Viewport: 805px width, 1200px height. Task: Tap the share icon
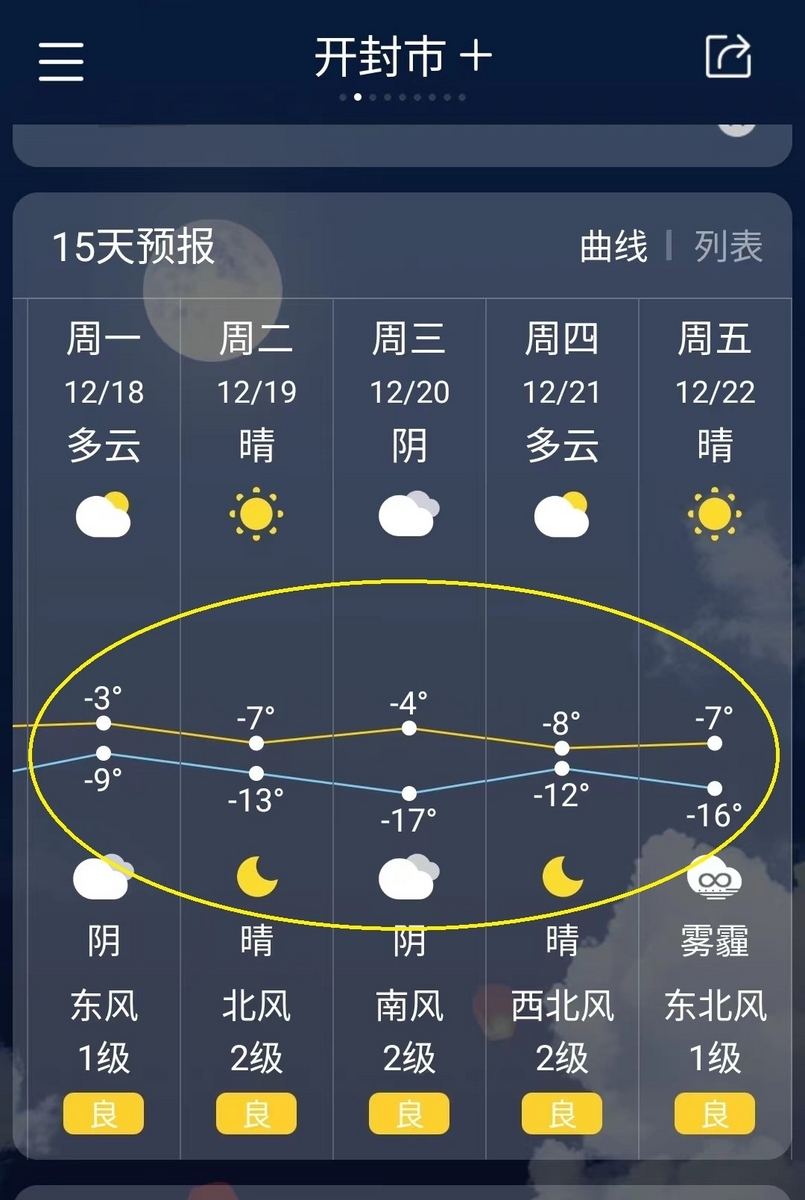click(728, 57)
